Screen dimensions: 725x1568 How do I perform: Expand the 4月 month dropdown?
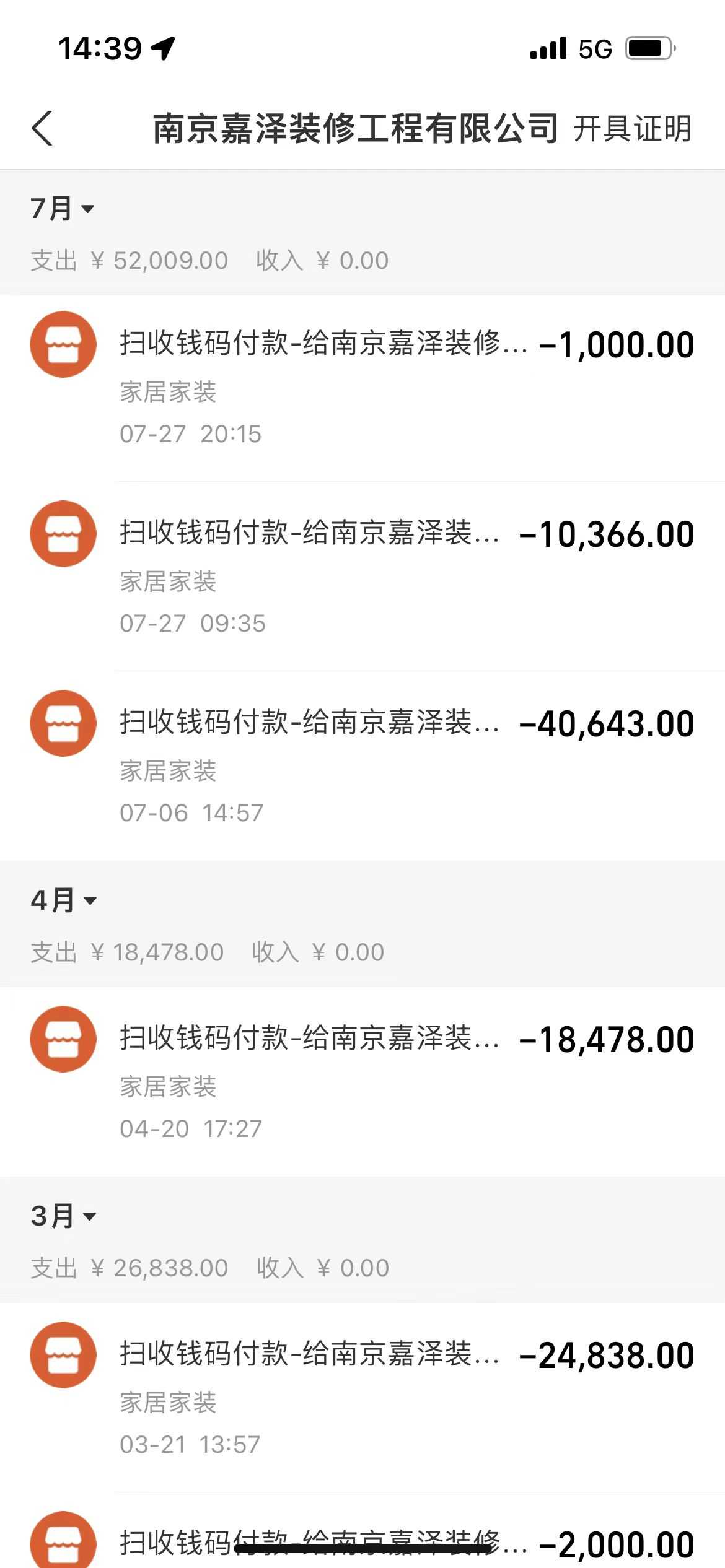(63, 900)
